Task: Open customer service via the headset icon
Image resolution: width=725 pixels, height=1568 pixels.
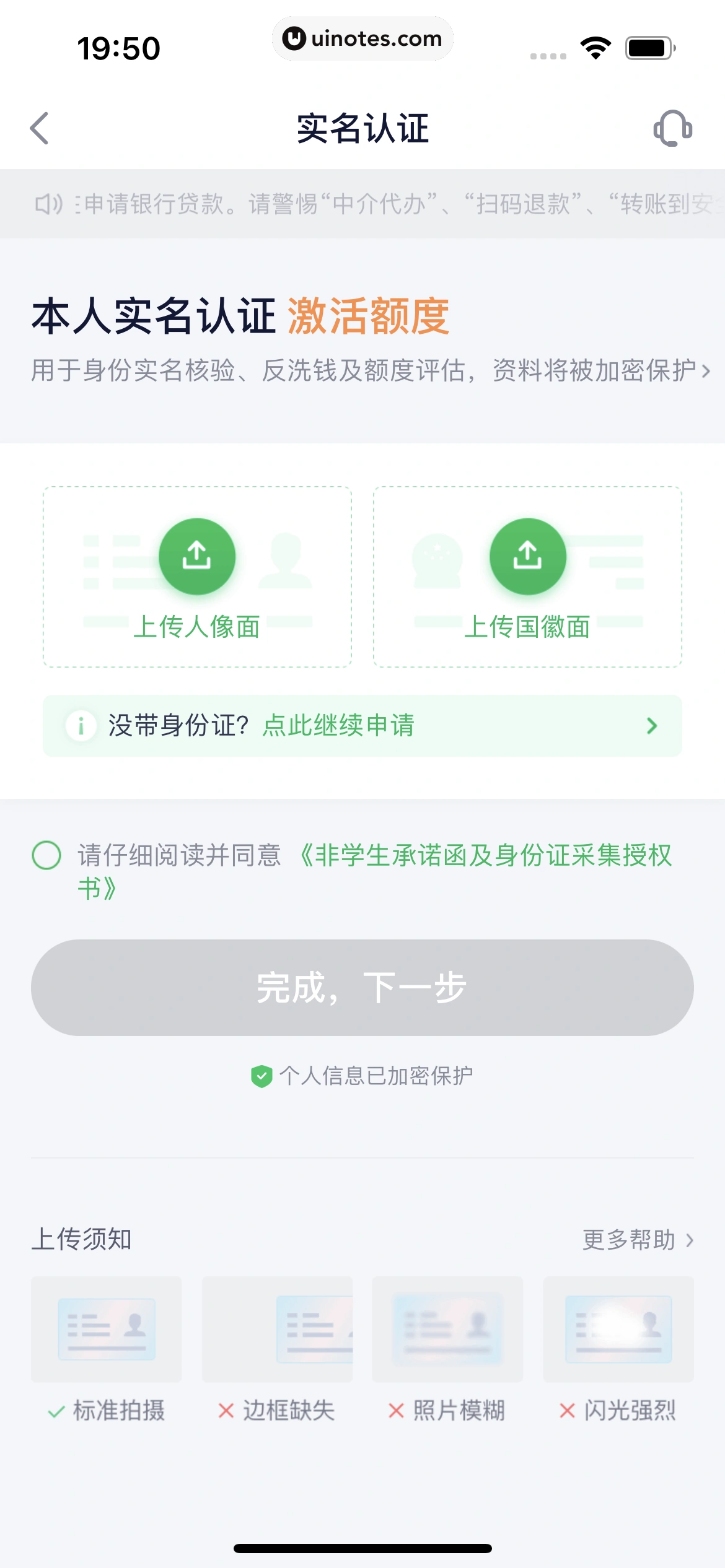Action: pos(671,129)
